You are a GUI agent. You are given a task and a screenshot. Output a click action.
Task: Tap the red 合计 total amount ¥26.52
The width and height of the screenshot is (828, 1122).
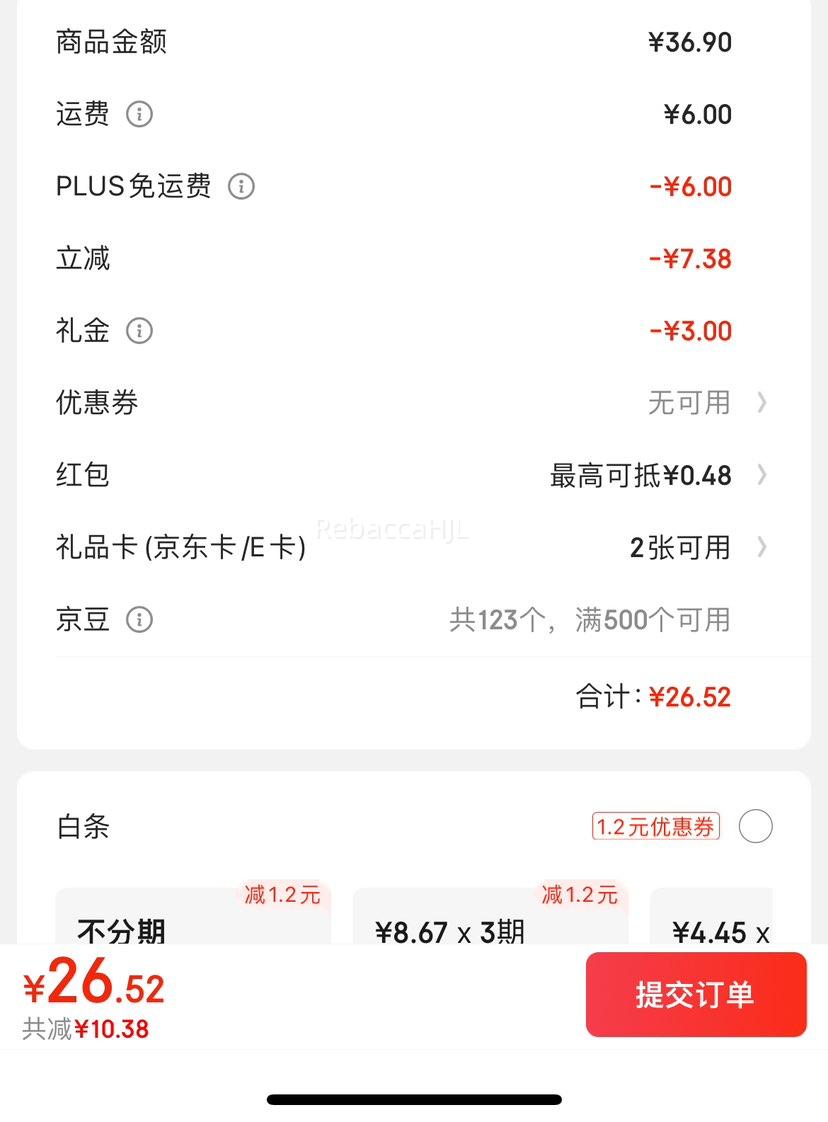pyautogui.click(x=690, y=697)
